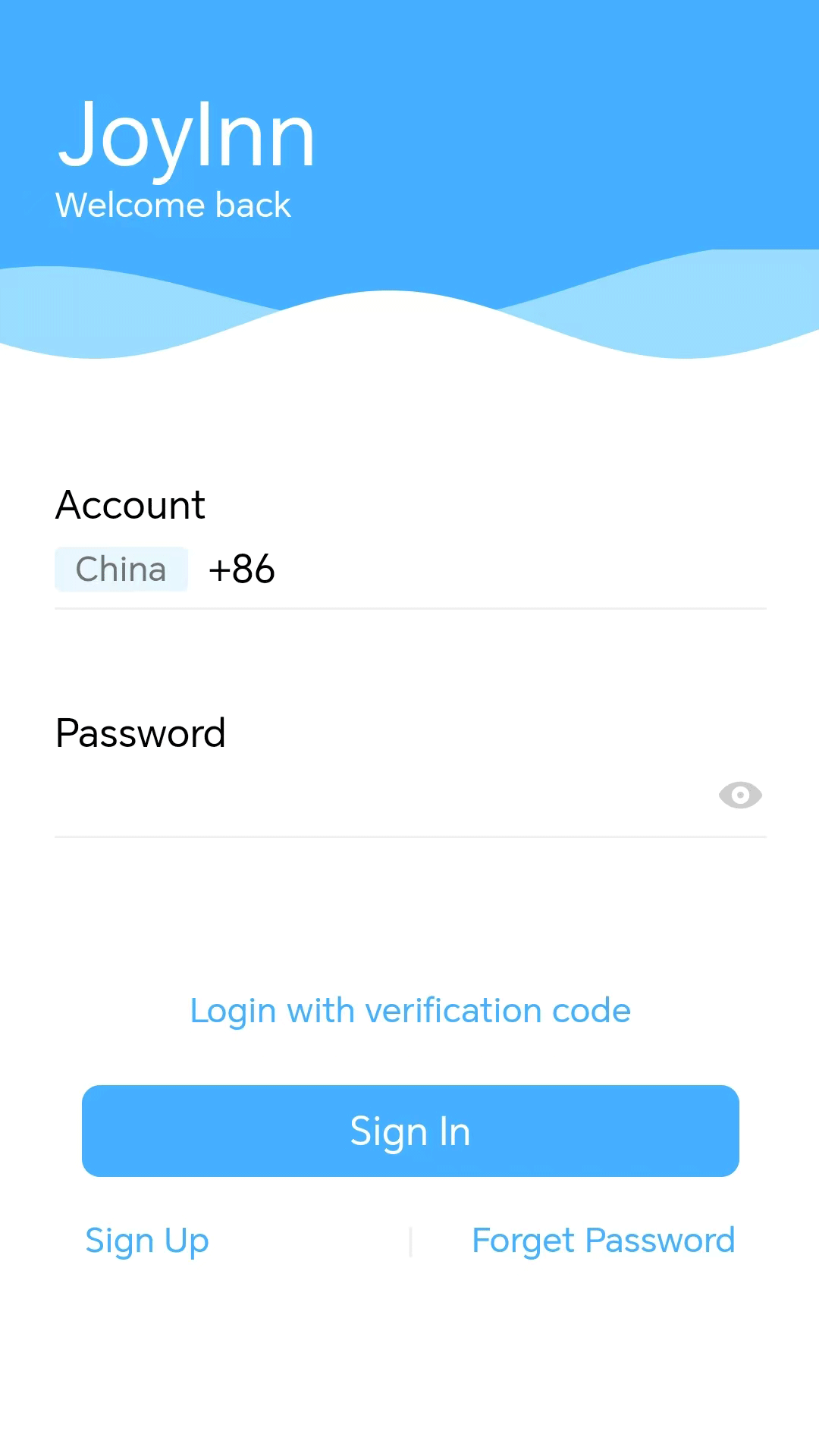Image resolution: width=819 pixels, height=1456 pixels.
Task: Click the Account section label
Action: point(130,504)
